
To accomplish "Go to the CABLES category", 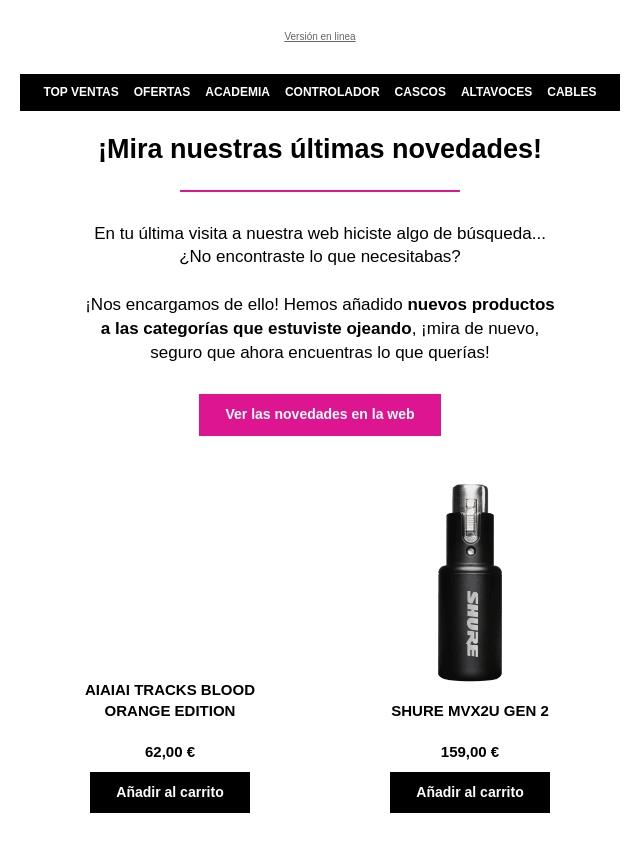I will click(x=571, y=92).
